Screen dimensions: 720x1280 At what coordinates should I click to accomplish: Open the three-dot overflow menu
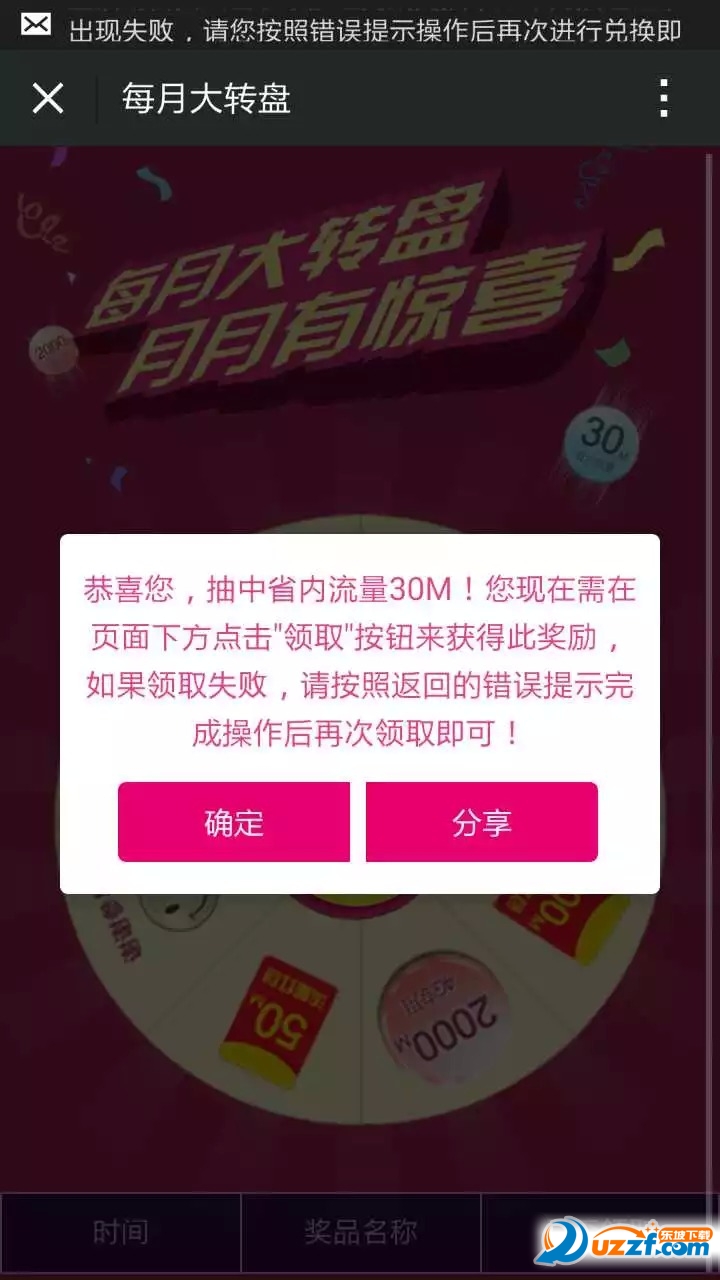point(663,98)
